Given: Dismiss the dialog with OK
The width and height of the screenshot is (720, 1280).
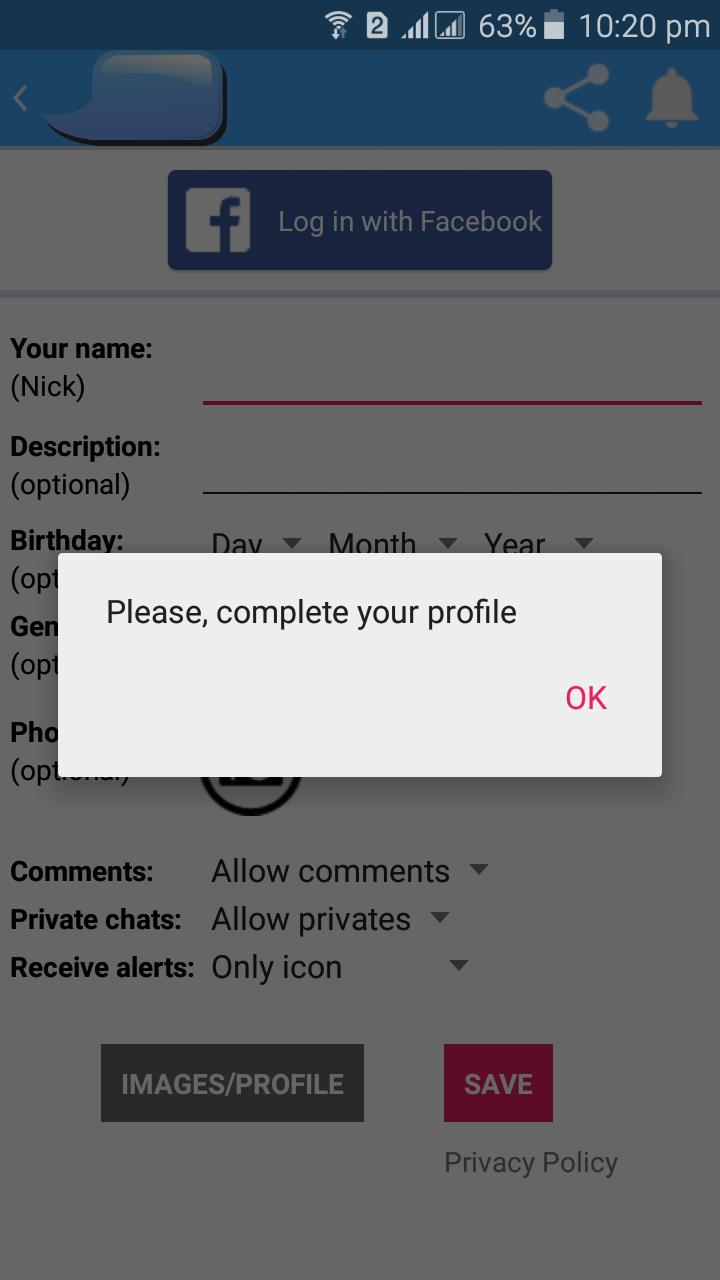Looking at the screenshot, I should point(586,698).
